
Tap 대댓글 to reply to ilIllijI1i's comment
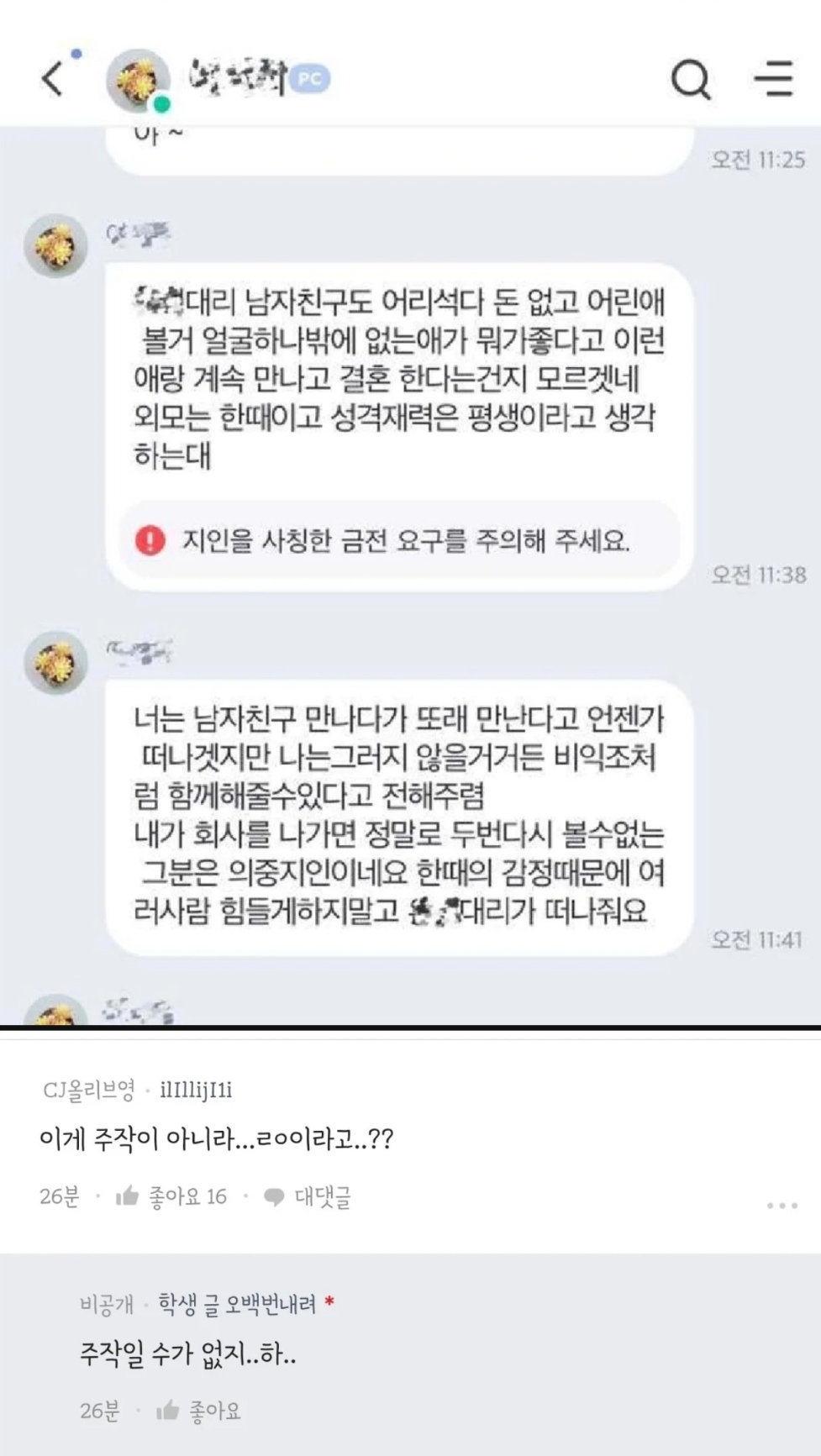(x=308, y=1196)
